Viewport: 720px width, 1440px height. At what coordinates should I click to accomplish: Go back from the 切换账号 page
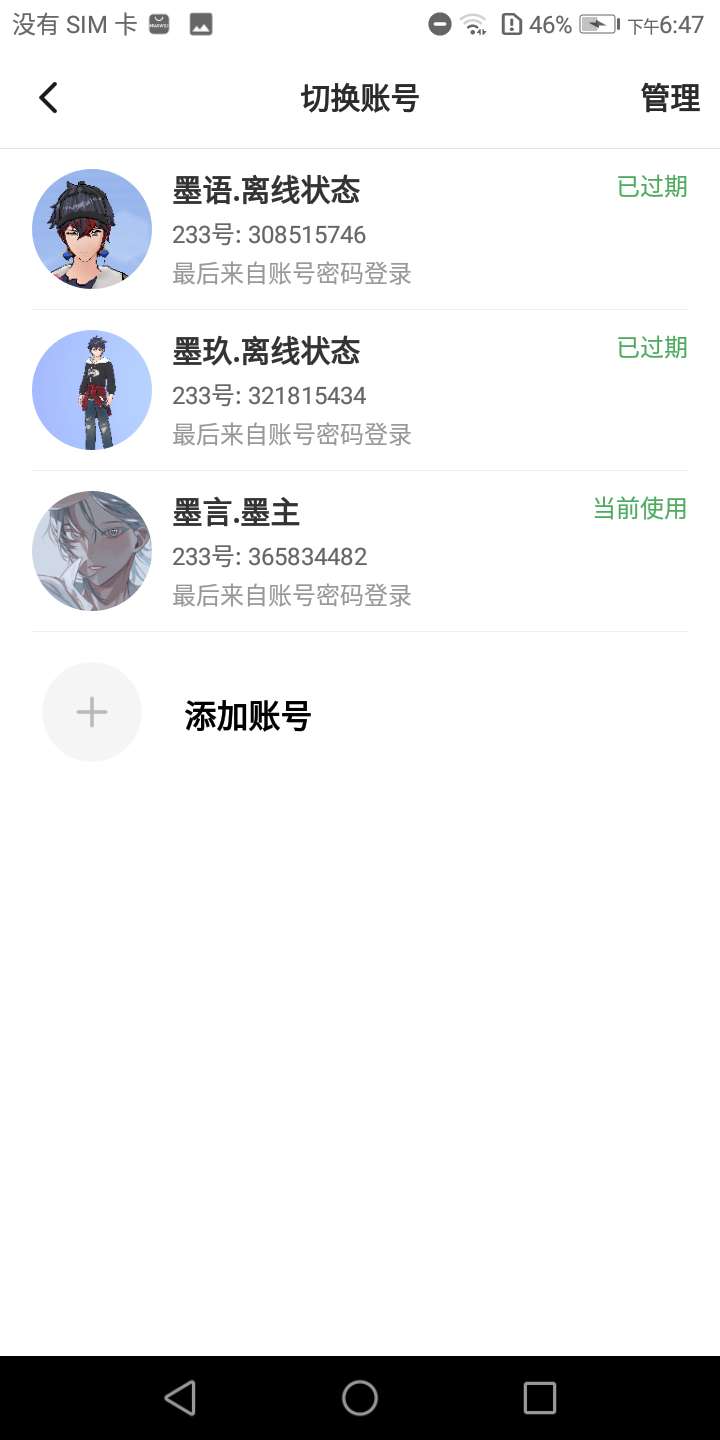tap(48, 98)
